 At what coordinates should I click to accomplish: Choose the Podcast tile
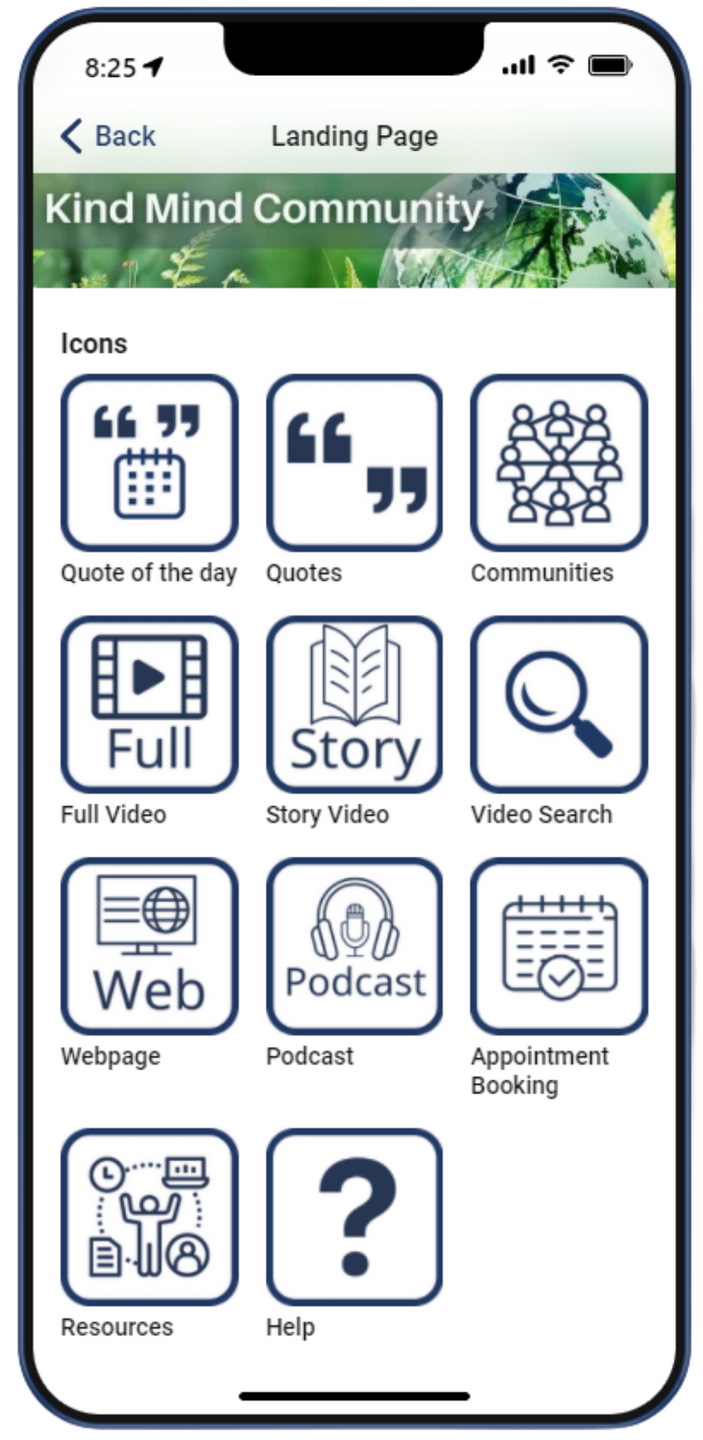coord(354,946)
